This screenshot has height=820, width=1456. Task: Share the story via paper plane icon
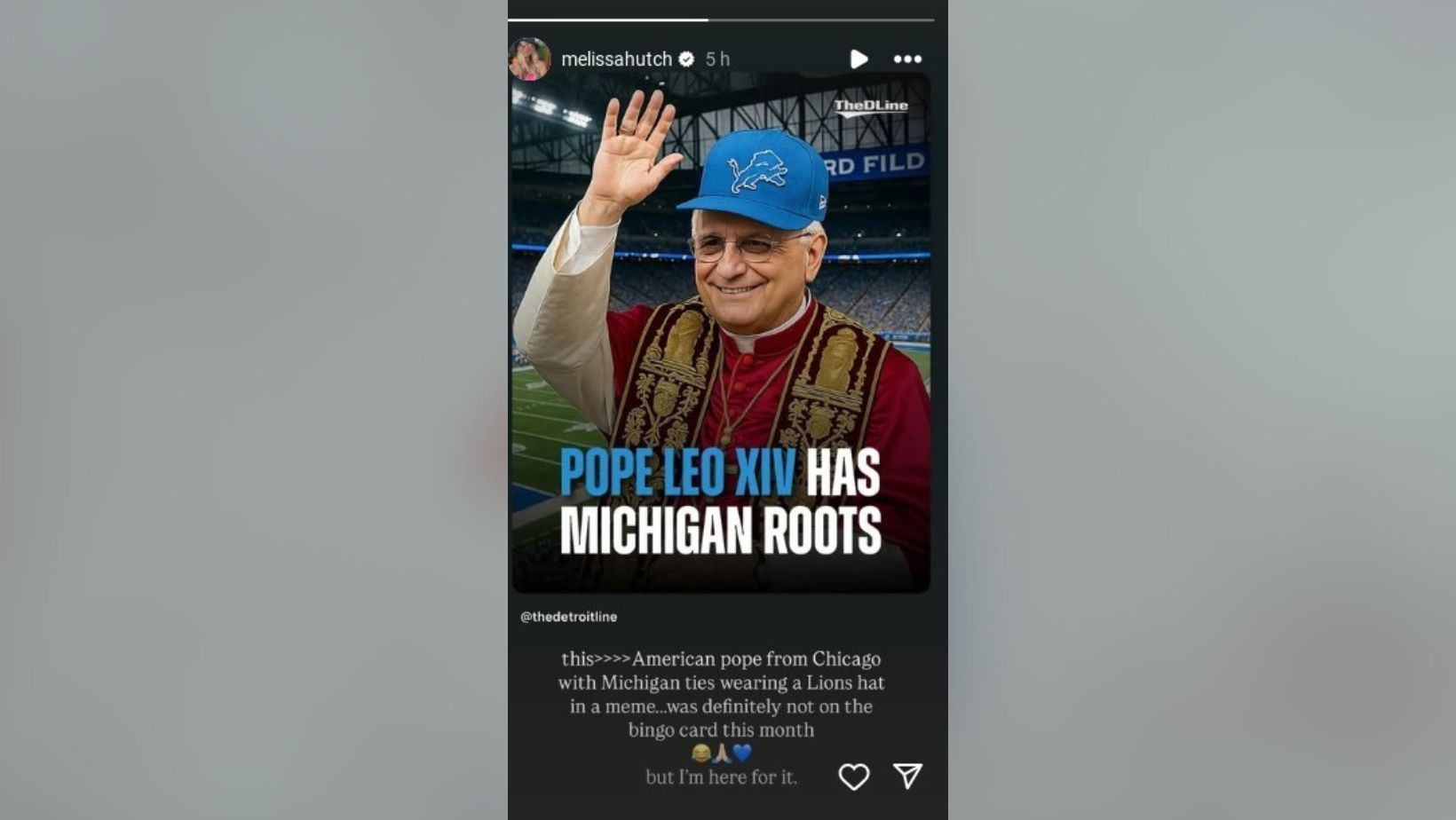907,777
